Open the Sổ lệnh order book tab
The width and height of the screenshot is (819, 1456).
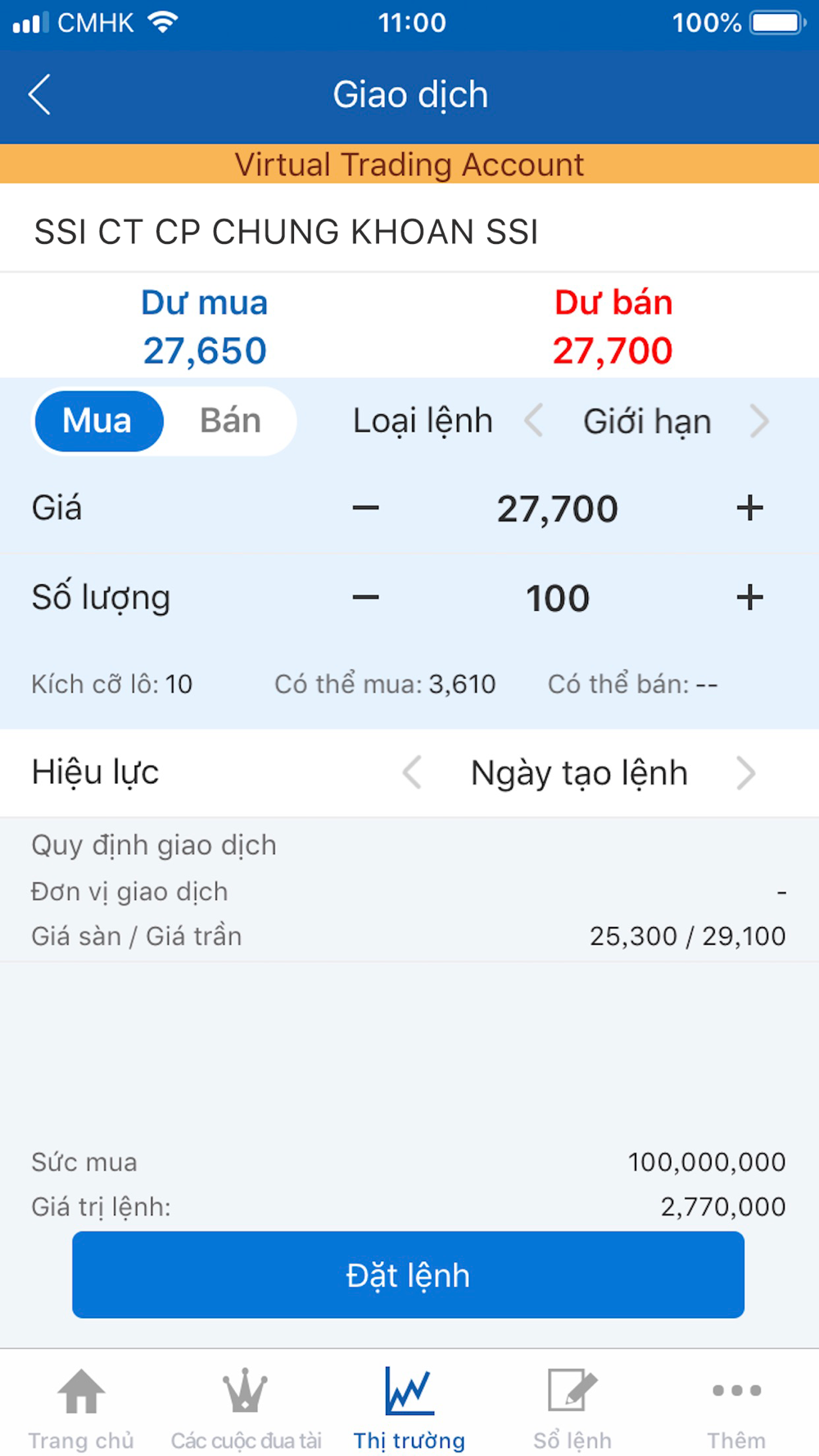(572, 1405)
